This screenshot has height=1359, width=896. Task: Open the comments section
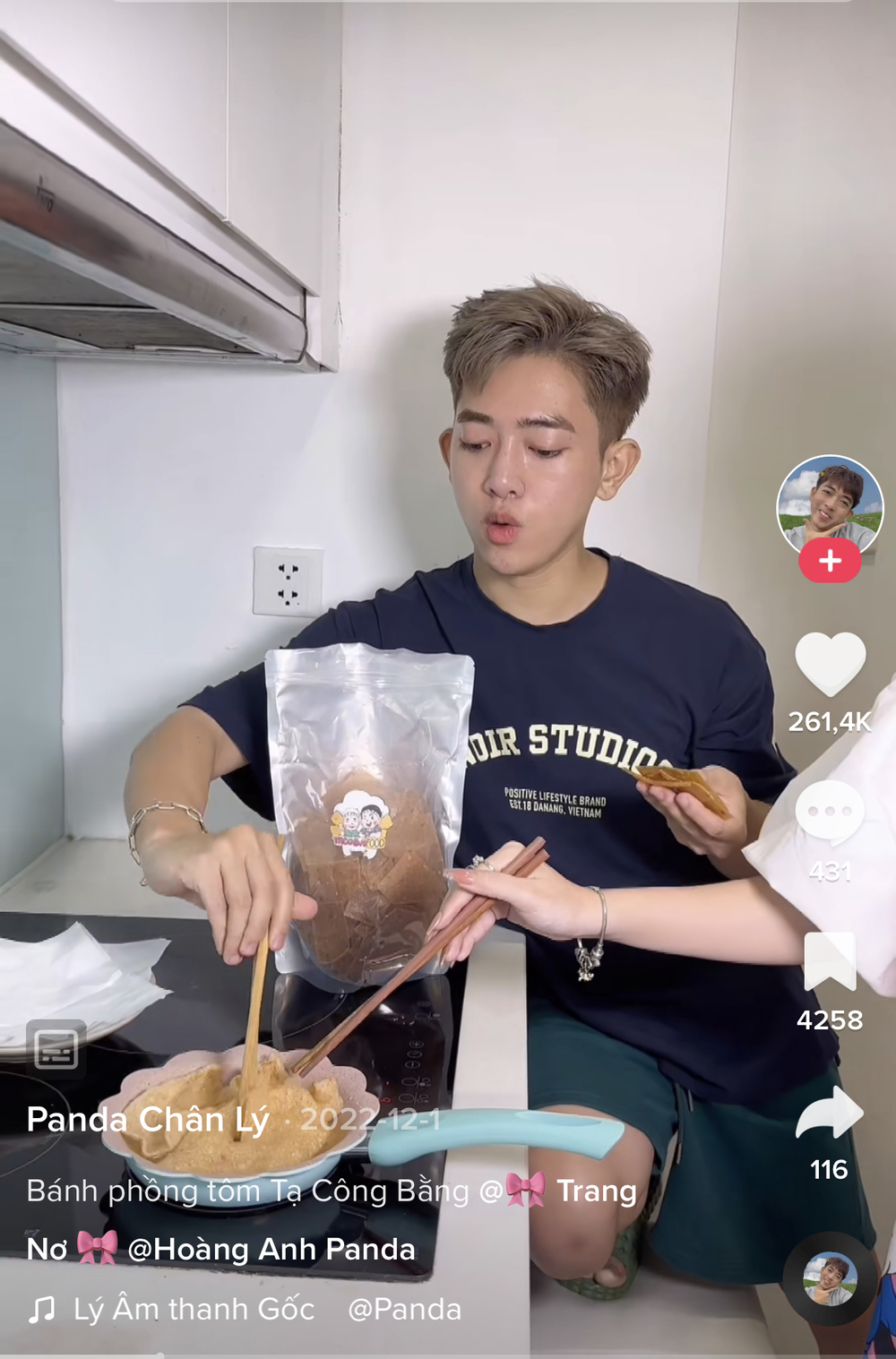(x=830, y=812)
